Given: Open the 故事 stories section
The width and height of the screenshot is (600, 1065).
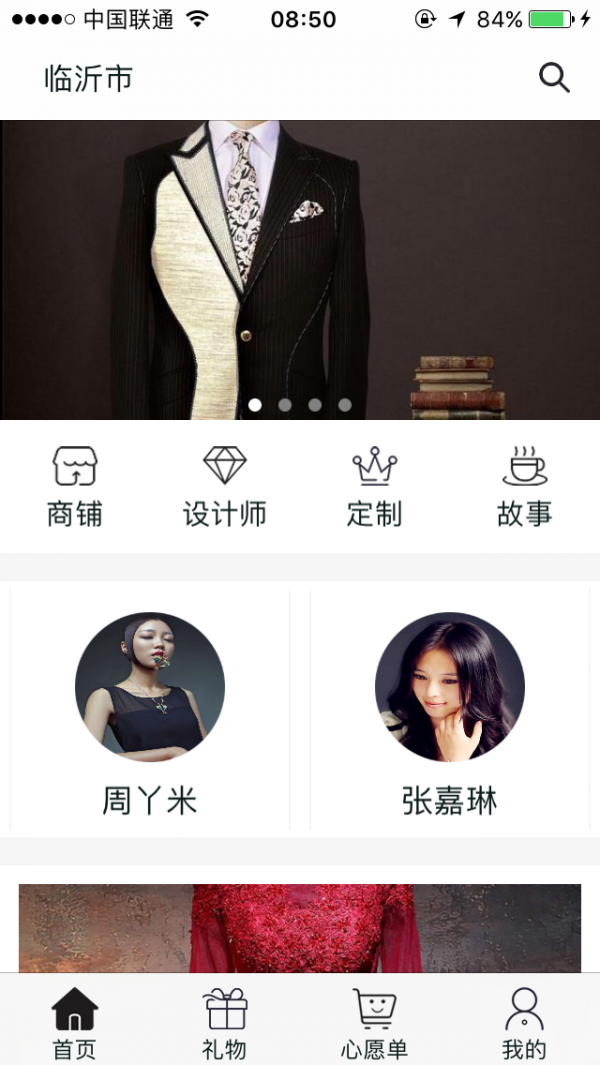Looking at the screenshot, I should 525,487.
